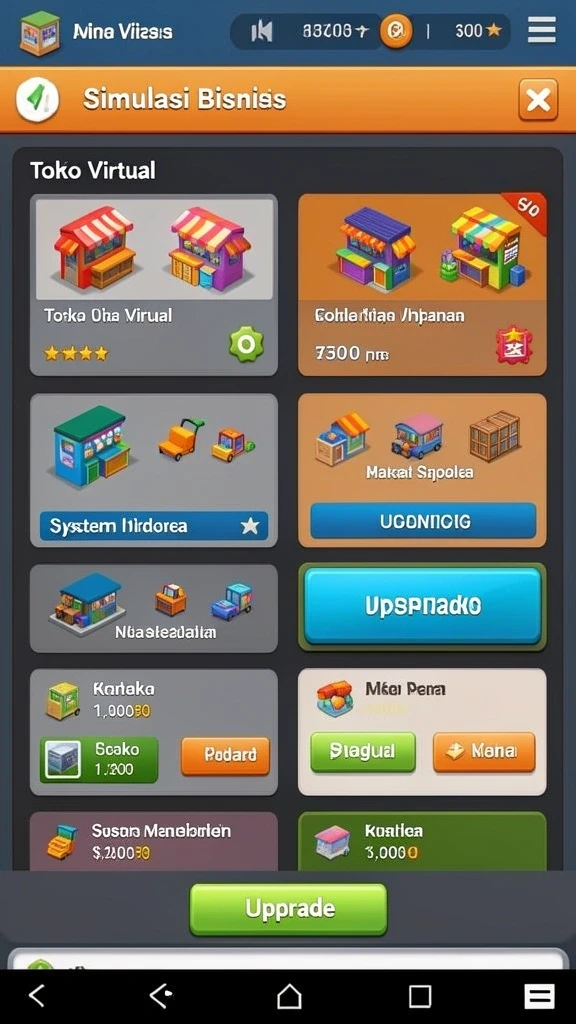The image size is (576, 1024).
Task: Close the Simulasi Bisnis panel
Action: tap(538, 100)
